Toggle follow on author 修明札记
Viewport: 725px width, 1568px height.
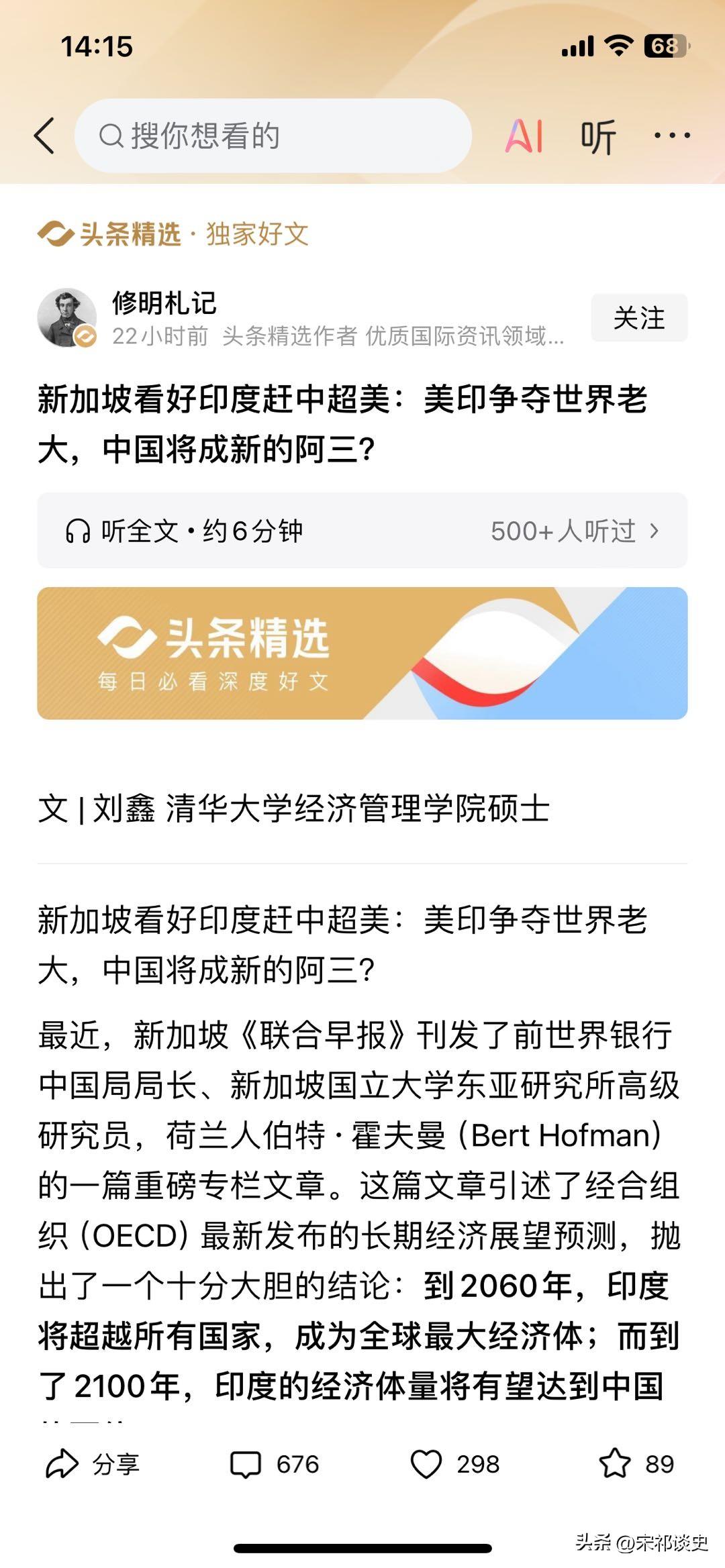(640, 317)
